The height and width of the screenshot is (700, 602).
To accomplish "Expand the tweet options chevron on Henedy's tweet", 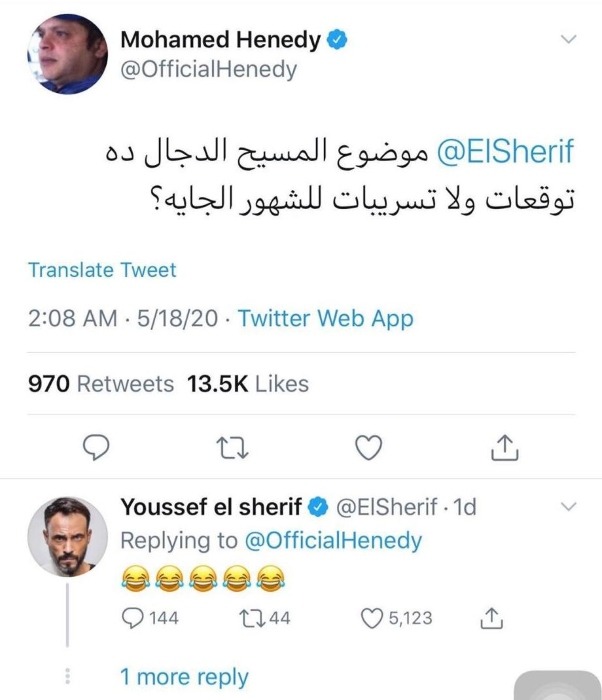I will click(x=568, y=41).
